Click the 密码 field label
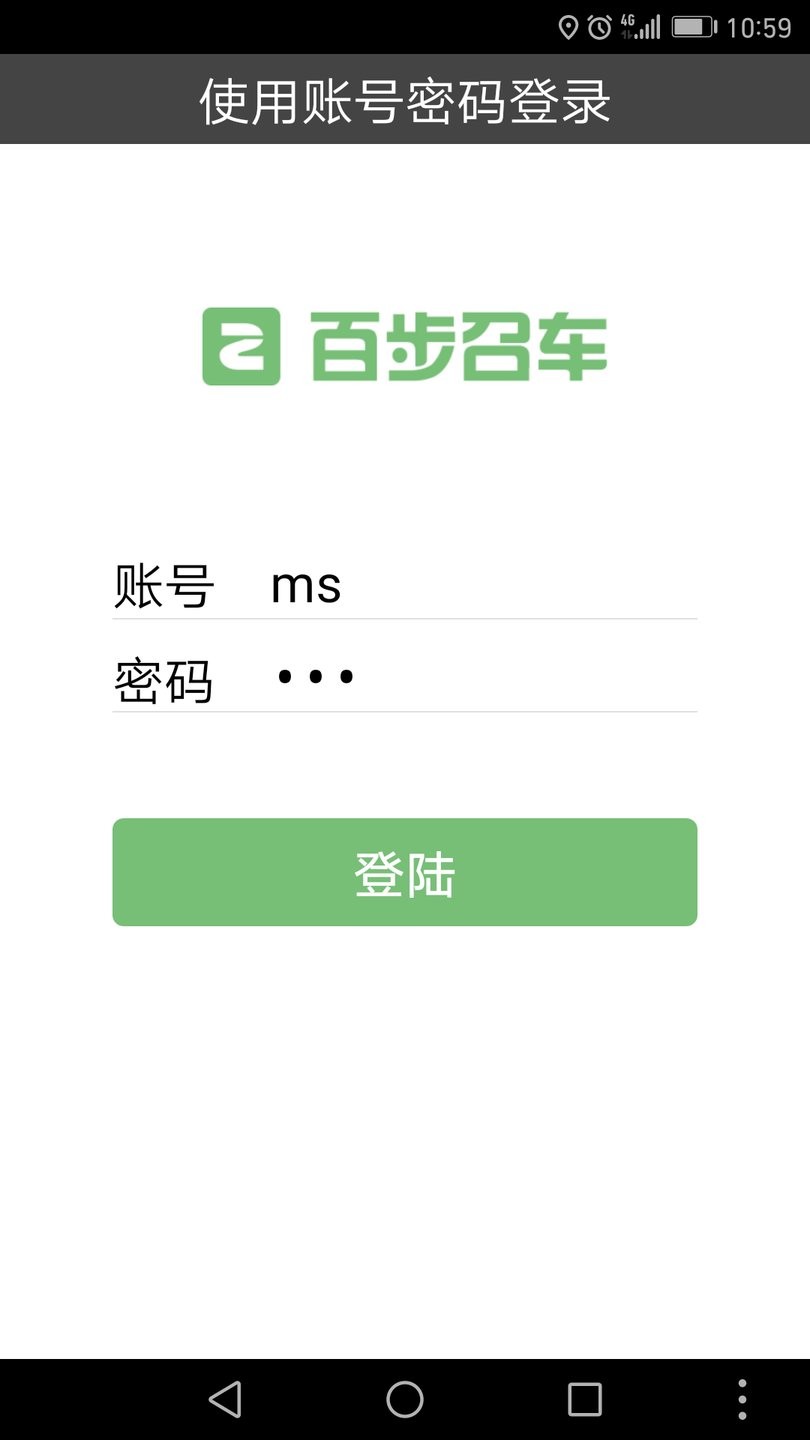 tap(164, 681)
